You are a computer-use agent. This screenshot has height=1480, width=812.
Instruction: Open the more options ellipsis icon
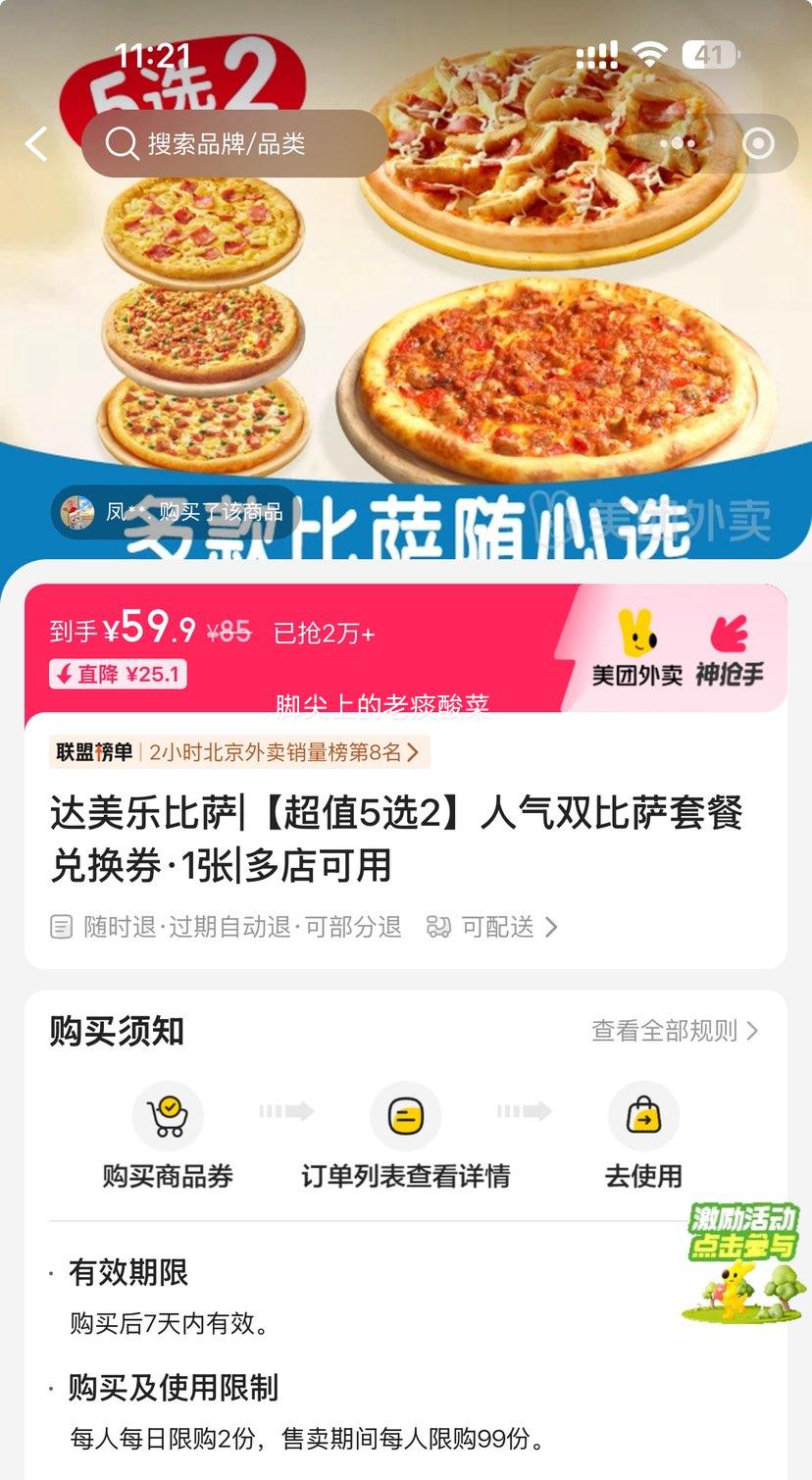(676, 143)
